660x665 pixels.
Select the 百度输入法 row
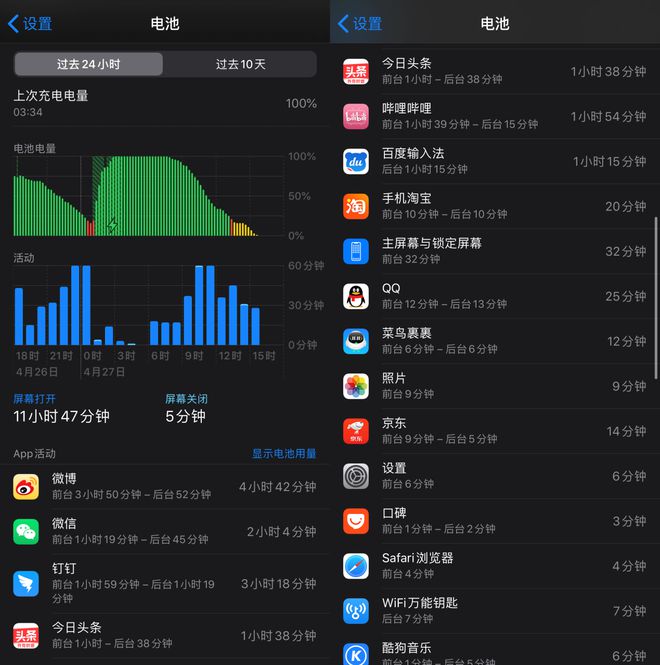[x=495, y=161]
